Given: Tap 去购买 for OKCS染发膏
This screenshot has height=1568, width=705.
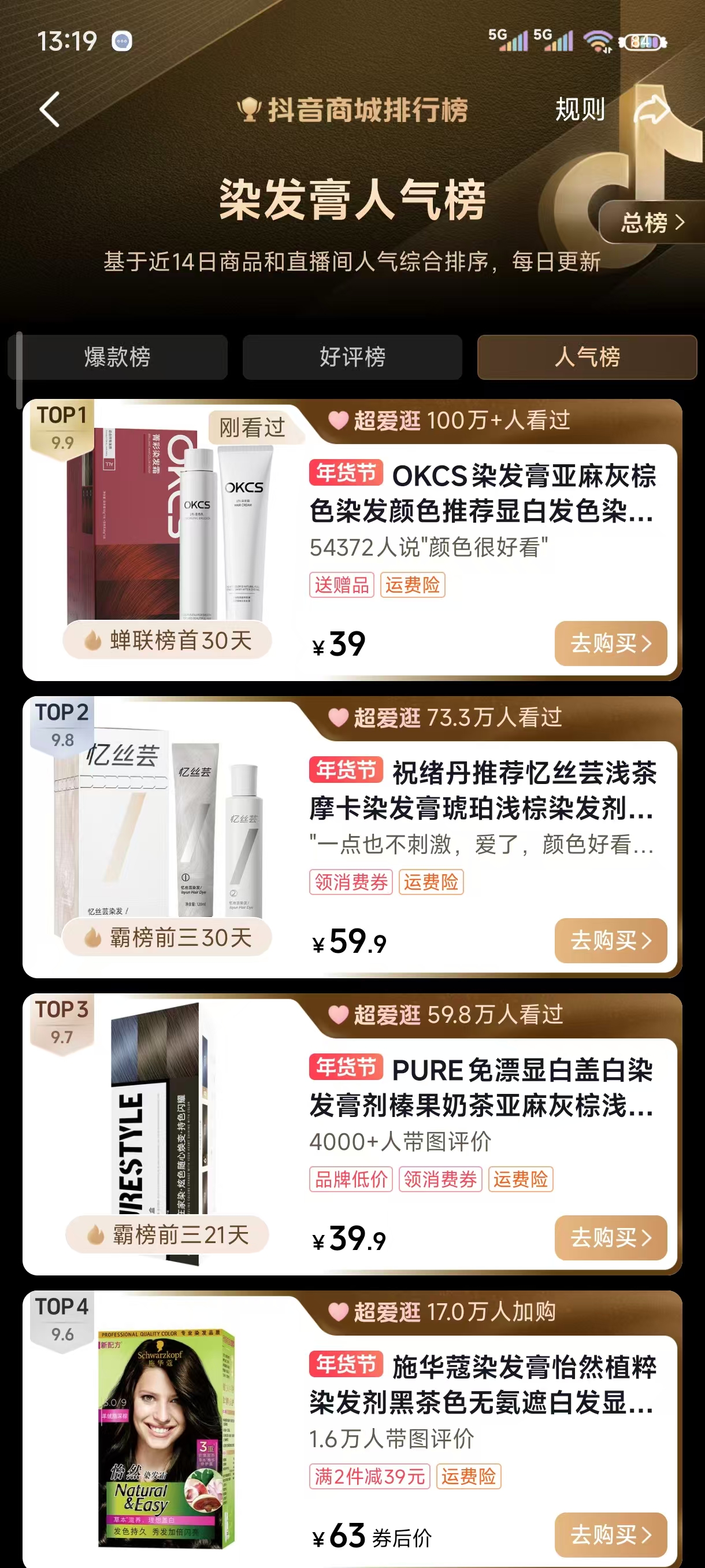Looking at the screenshot, I should click(x=610, y=644).
